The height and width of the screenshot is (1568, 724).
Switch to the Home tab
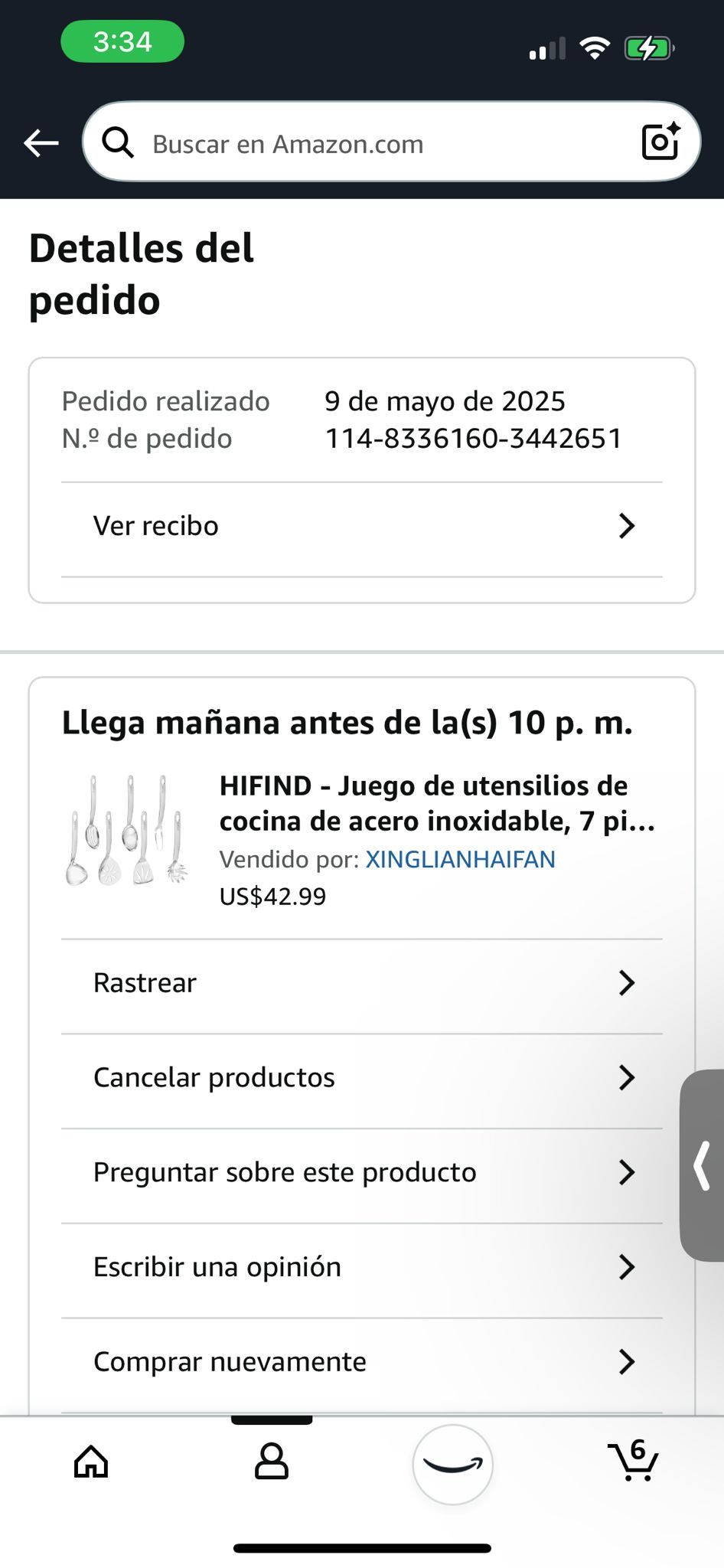click(91, 1461)
